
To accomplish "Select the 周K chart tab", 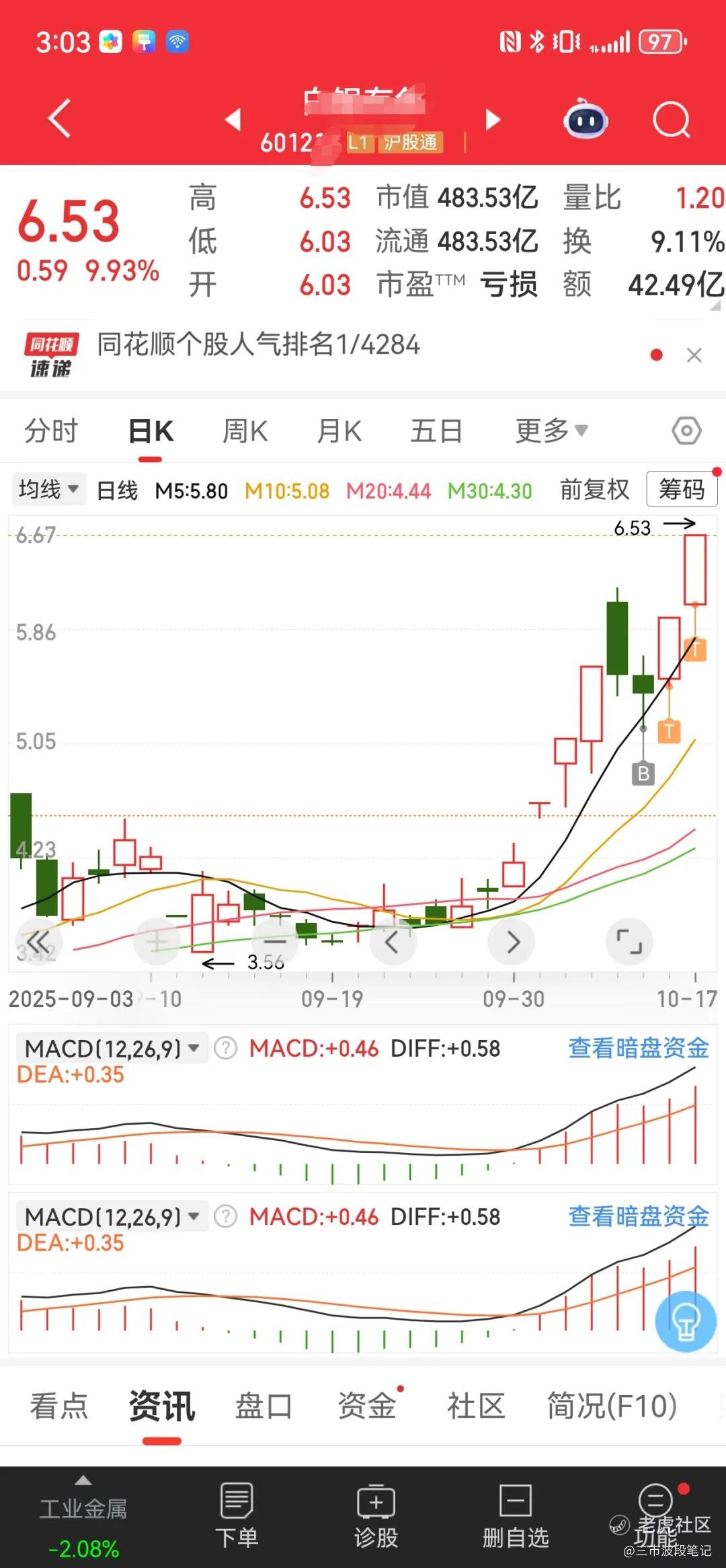I will 245,431.
